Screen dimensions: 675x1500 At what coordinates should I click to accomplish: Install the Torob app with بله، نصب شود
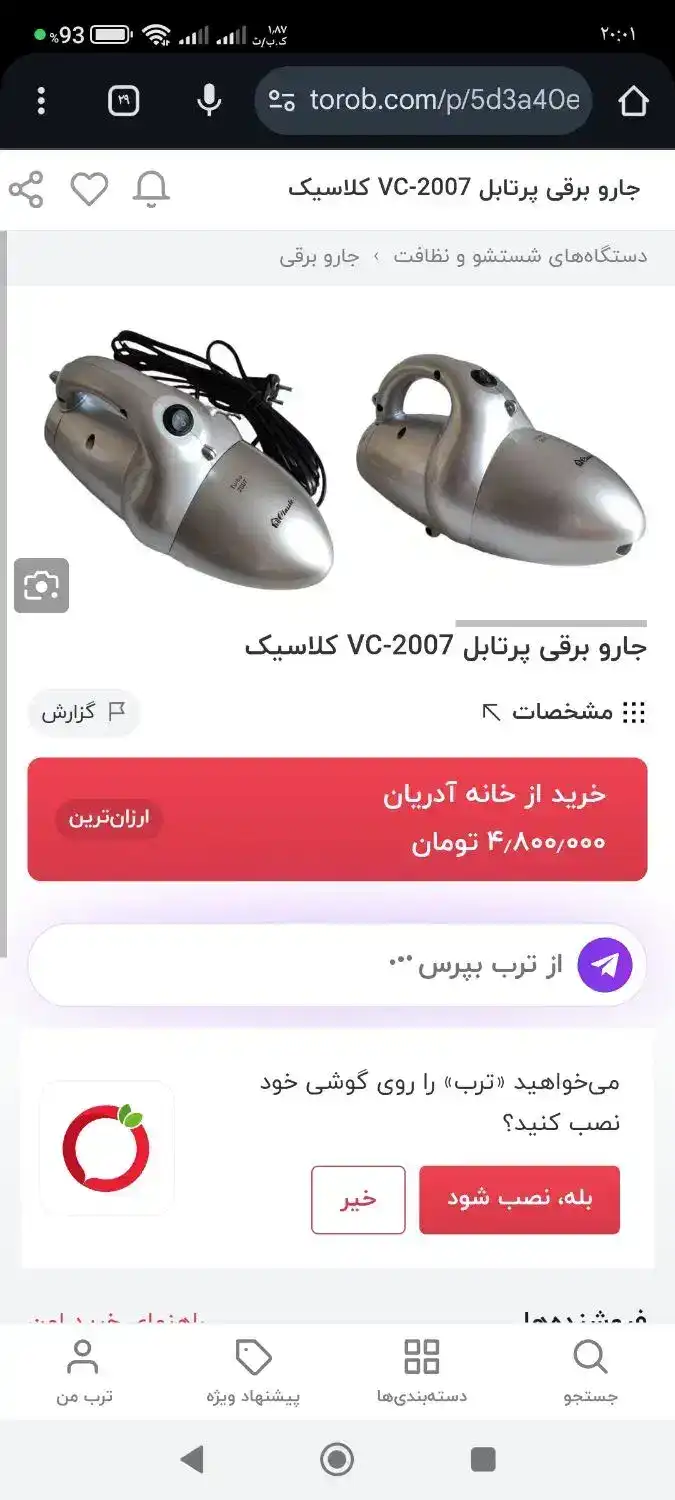coord(519,1199)
